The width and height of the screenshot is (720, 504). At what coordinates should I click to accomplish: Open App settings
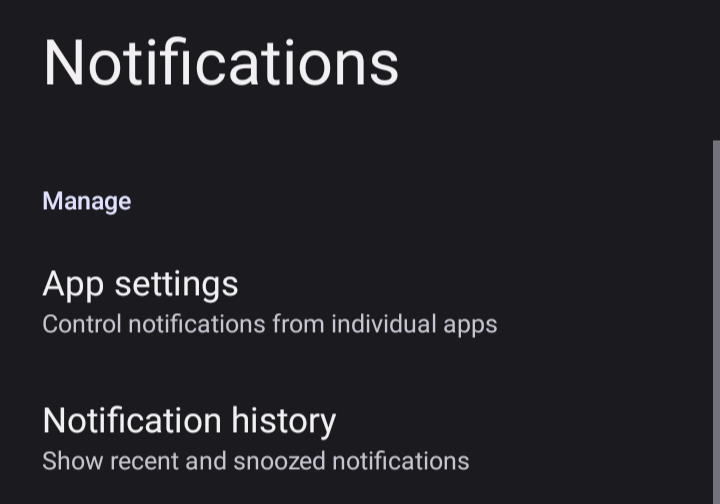click(x=269, y=301)
